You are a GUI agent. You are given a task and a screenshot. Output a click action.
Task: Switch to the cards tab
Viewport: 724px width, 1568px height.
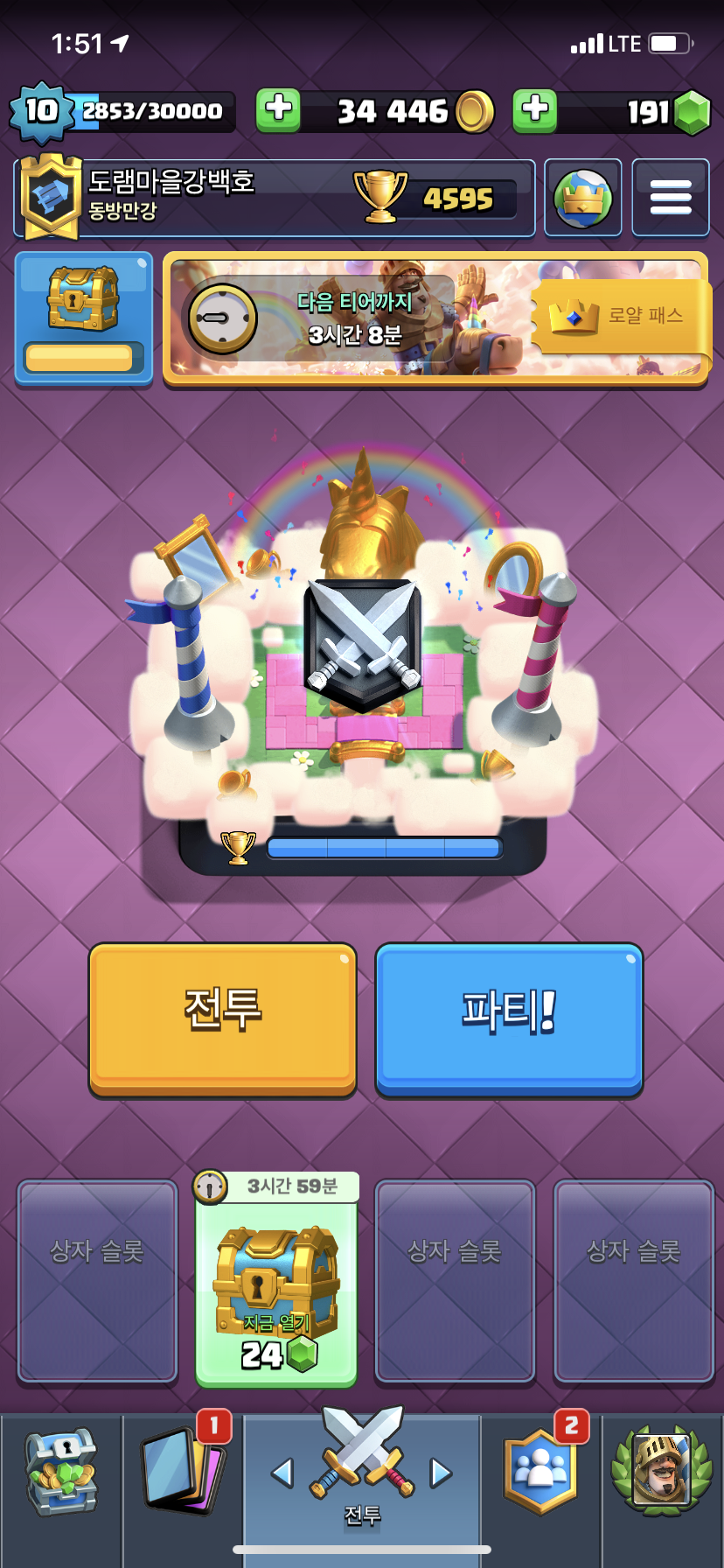(183, 1473)
